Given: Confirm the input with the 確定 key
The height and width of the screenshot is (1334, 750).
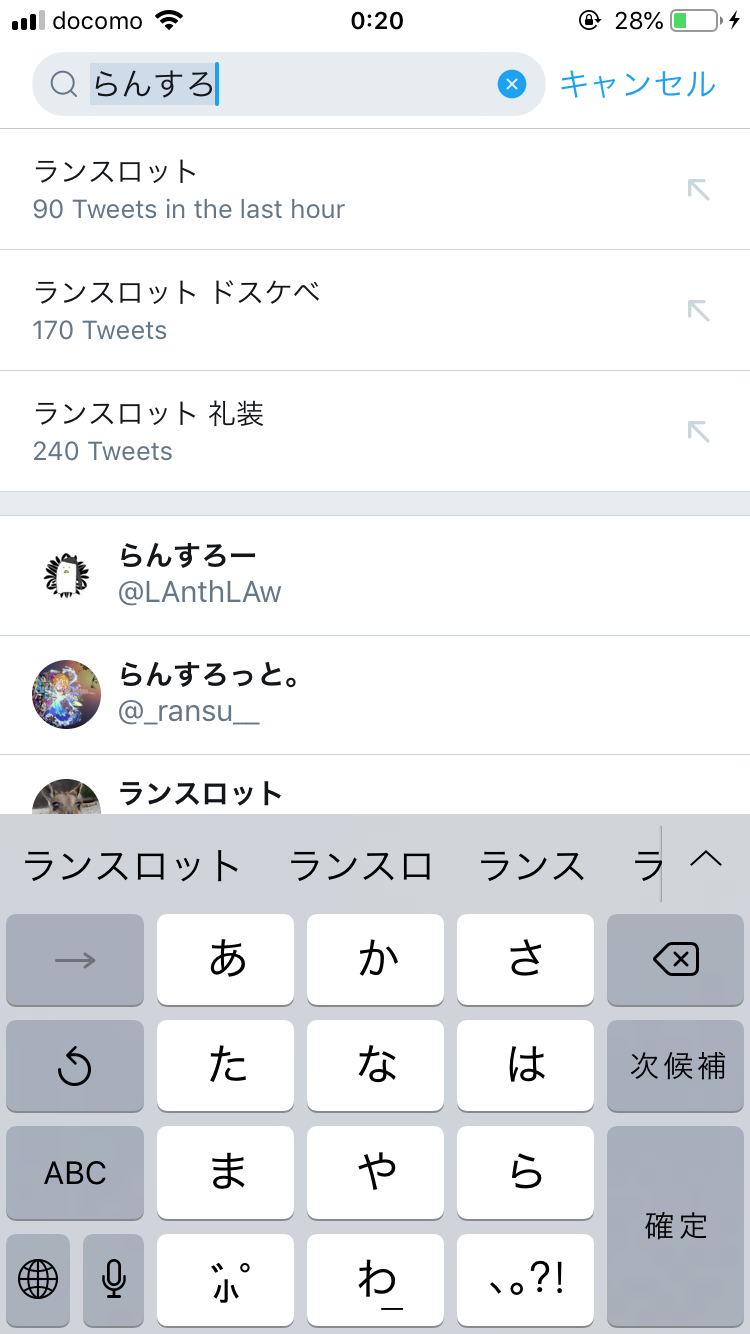Looking at the screenshot, I should [675, 1226].
